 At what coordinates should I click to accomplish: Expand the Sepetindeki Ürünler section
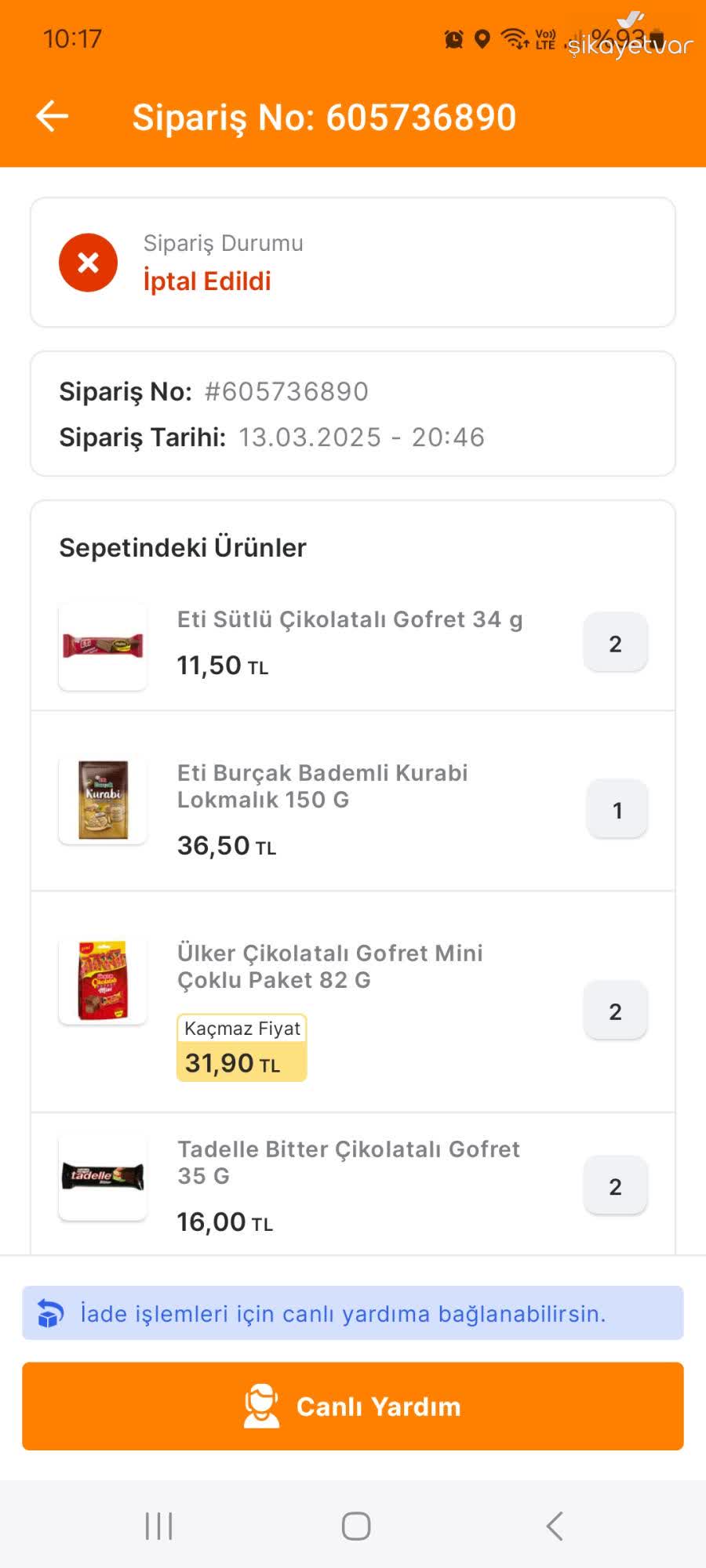click(182, 547)
